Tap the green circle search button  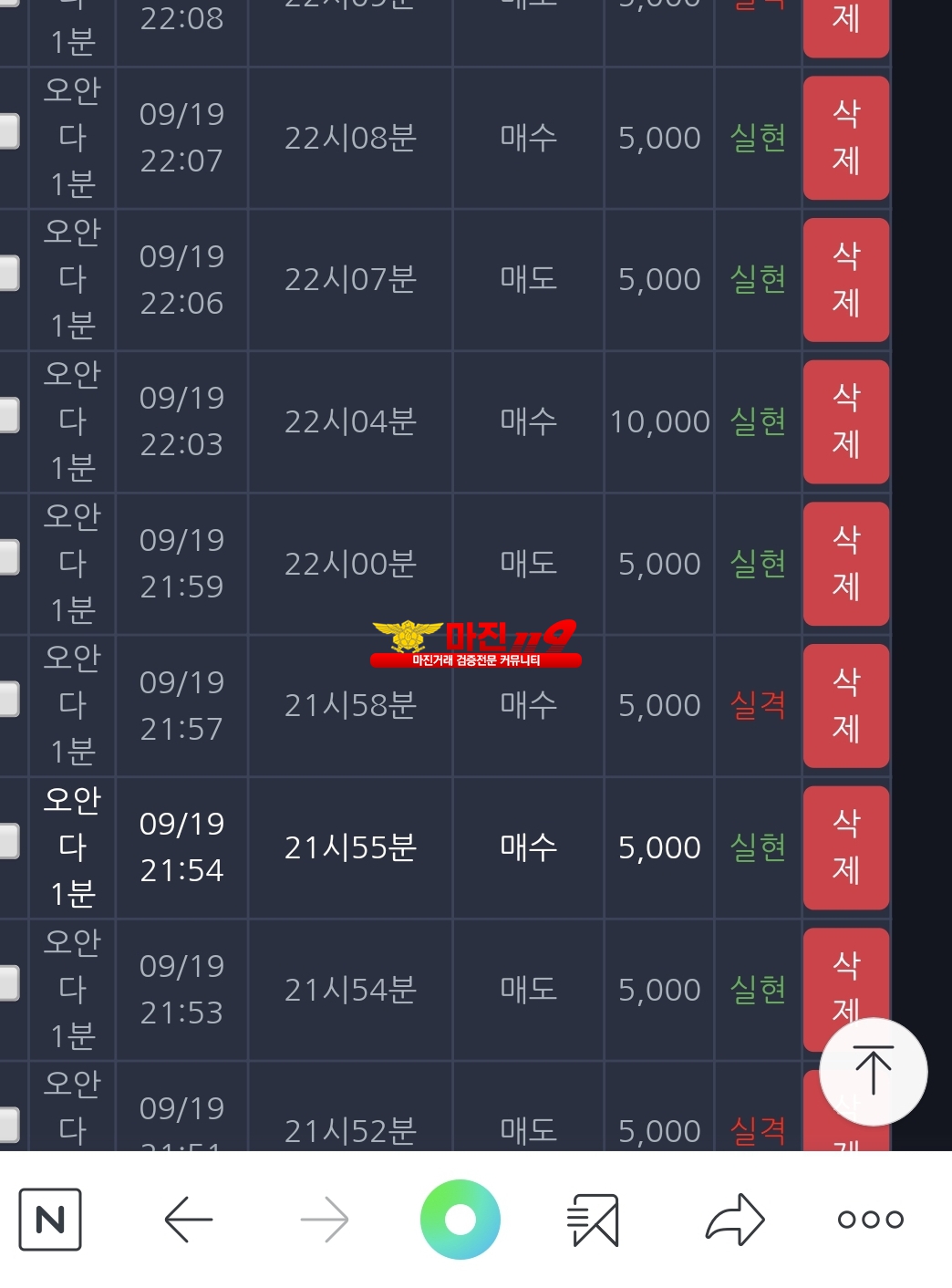tap(460, 1219)
